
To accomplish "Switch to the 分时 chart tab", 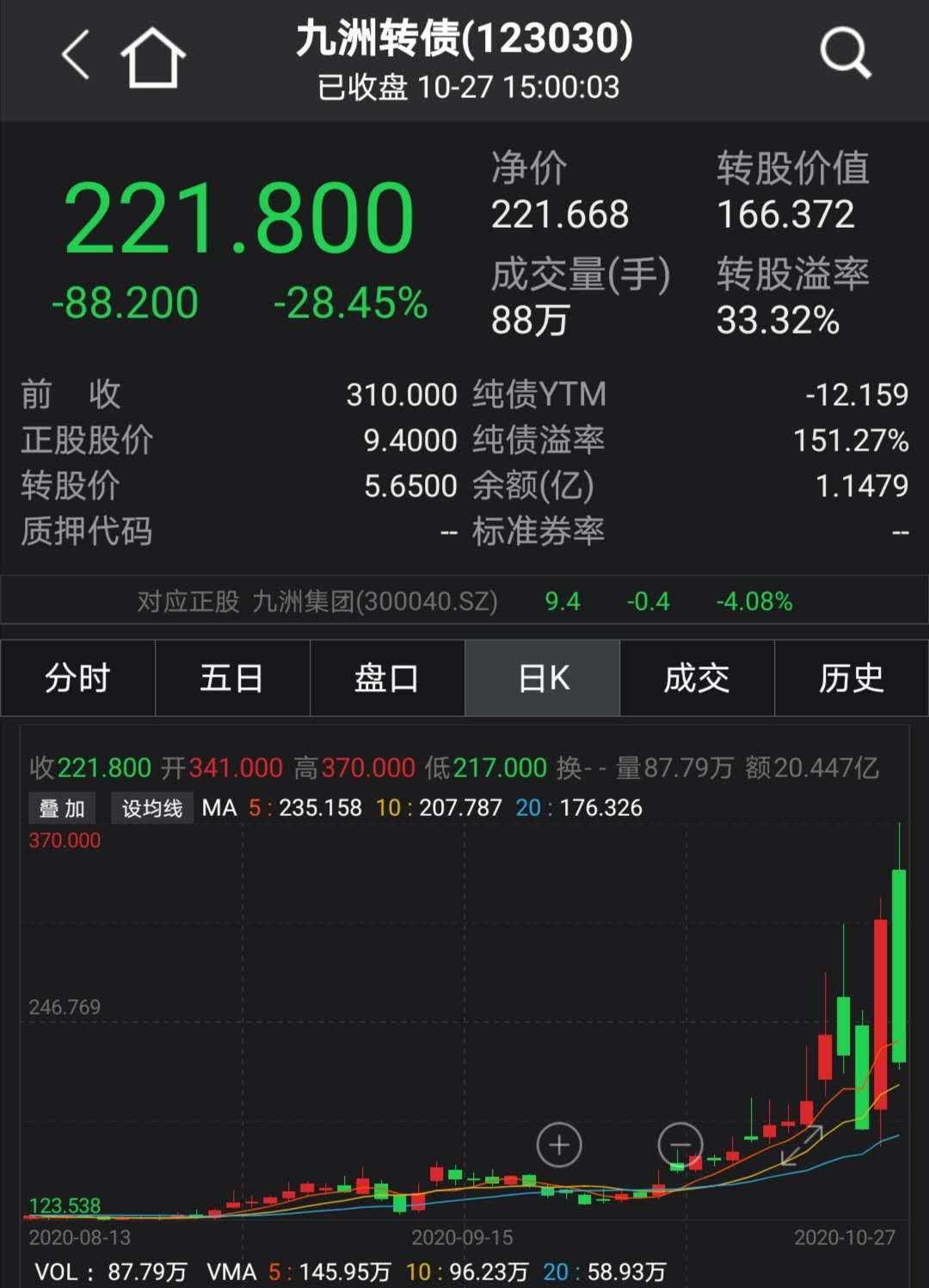I will point(77,678).
